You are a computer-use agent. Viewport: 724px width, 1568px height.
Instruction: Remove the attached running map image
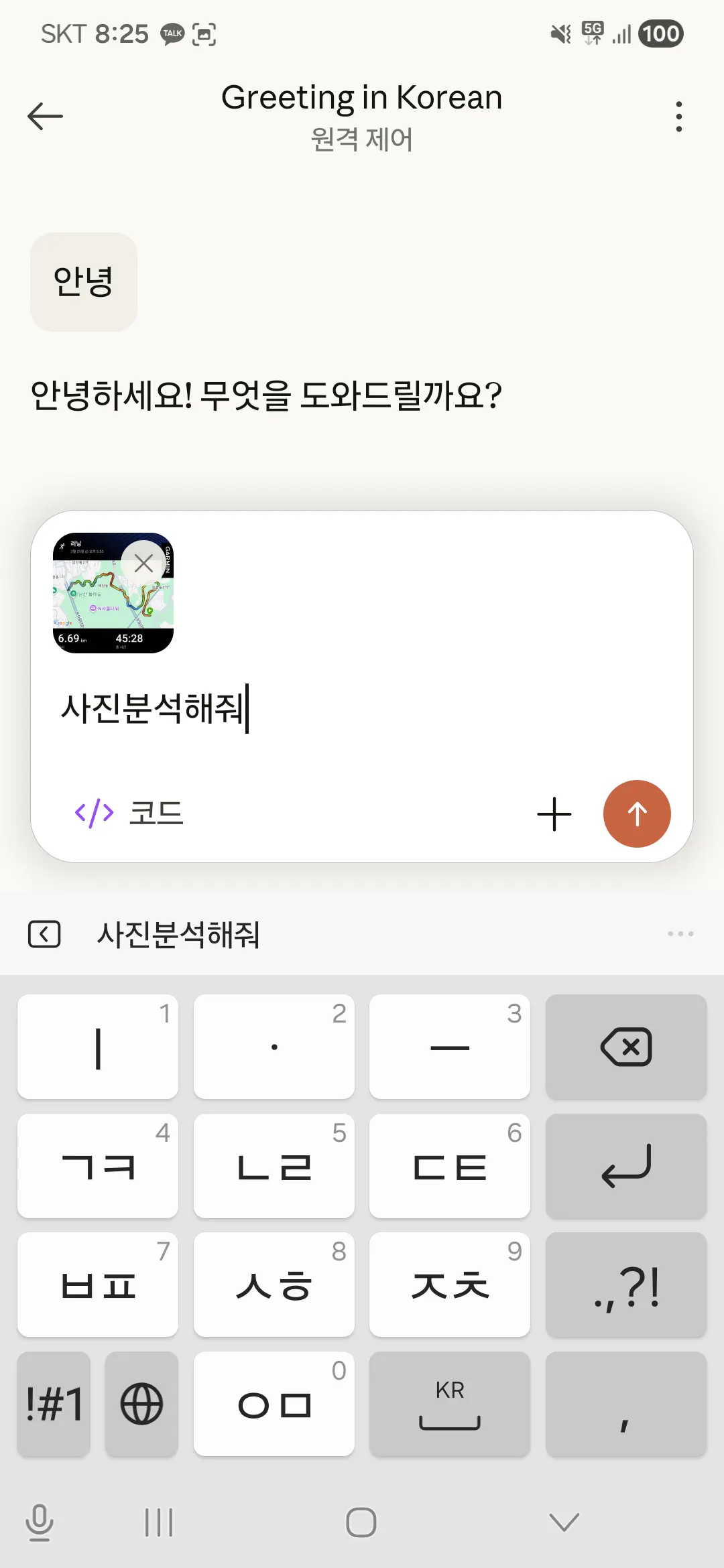click(143, 564)
